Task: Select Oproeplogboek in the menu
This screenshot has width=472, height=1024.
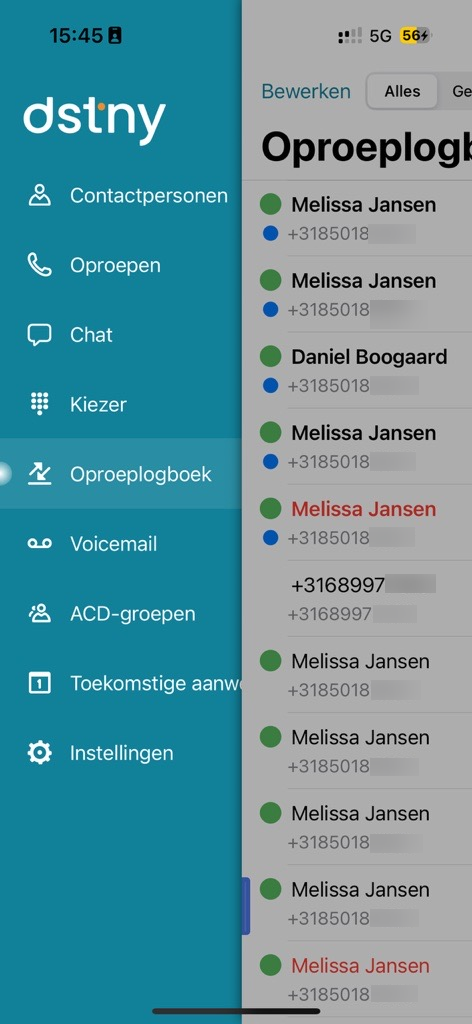Action: pos(121,473)
